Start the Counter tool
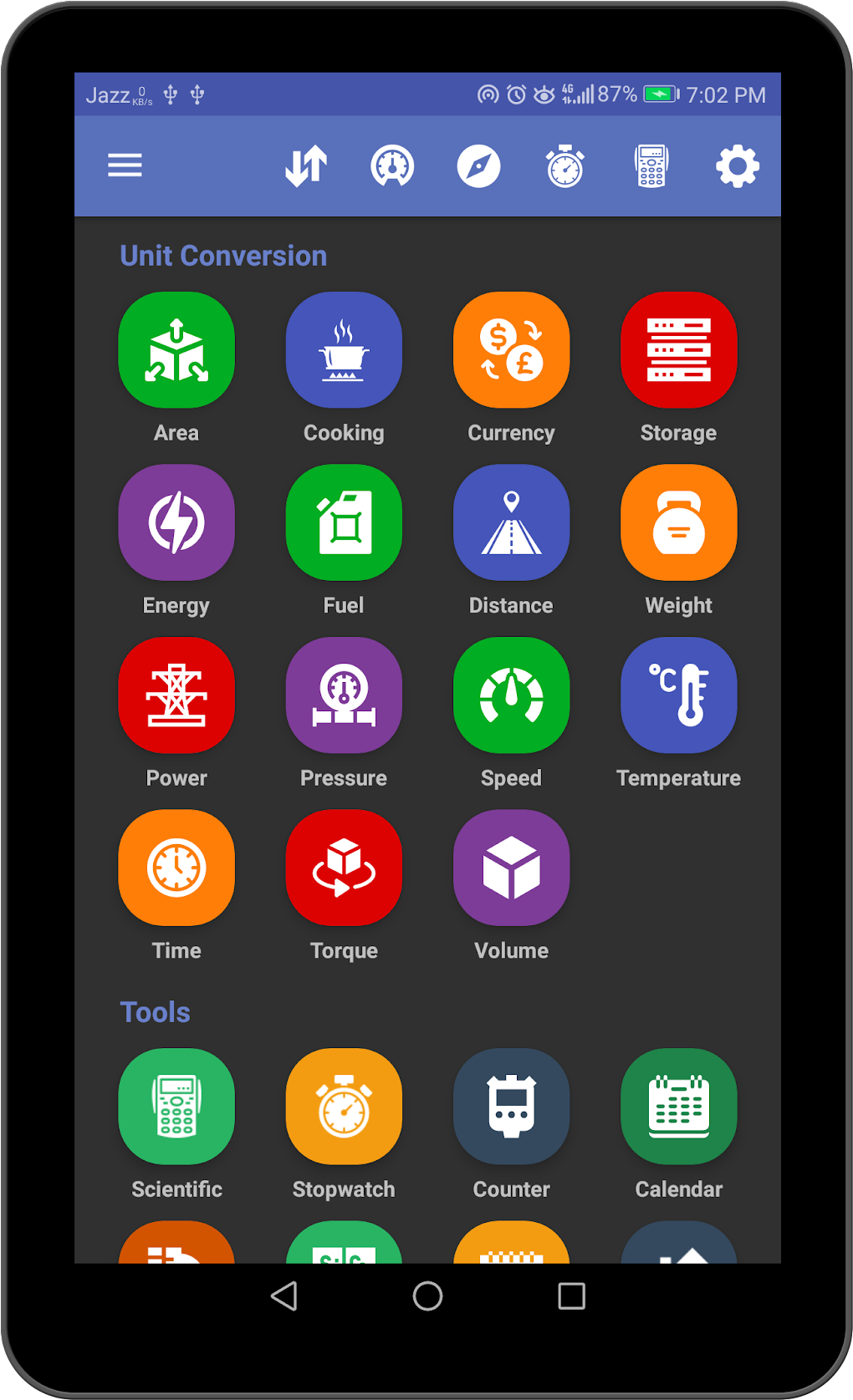853x1400 pixels. tap(511, 1106)
